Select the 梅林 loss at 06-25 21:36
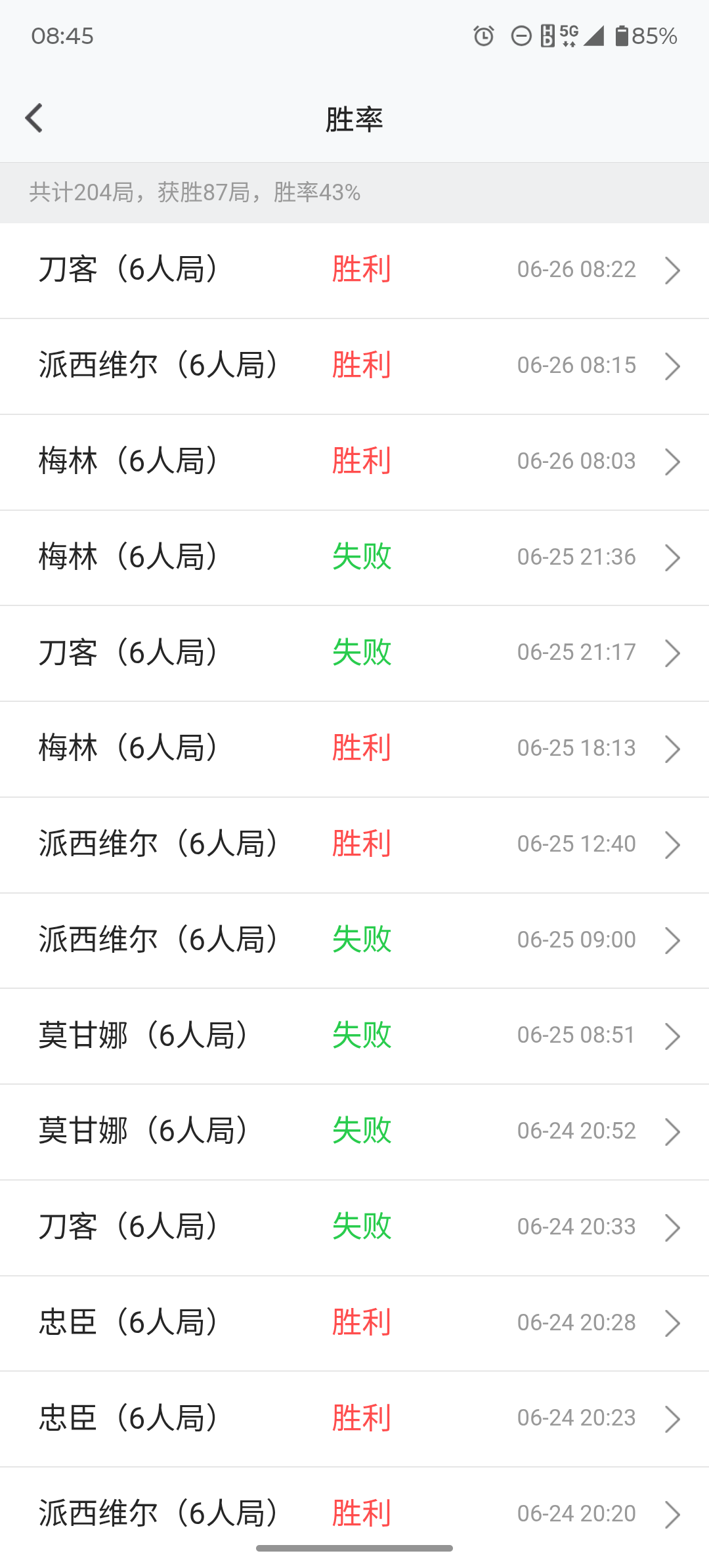709x1568 pixels. [354, 557]
